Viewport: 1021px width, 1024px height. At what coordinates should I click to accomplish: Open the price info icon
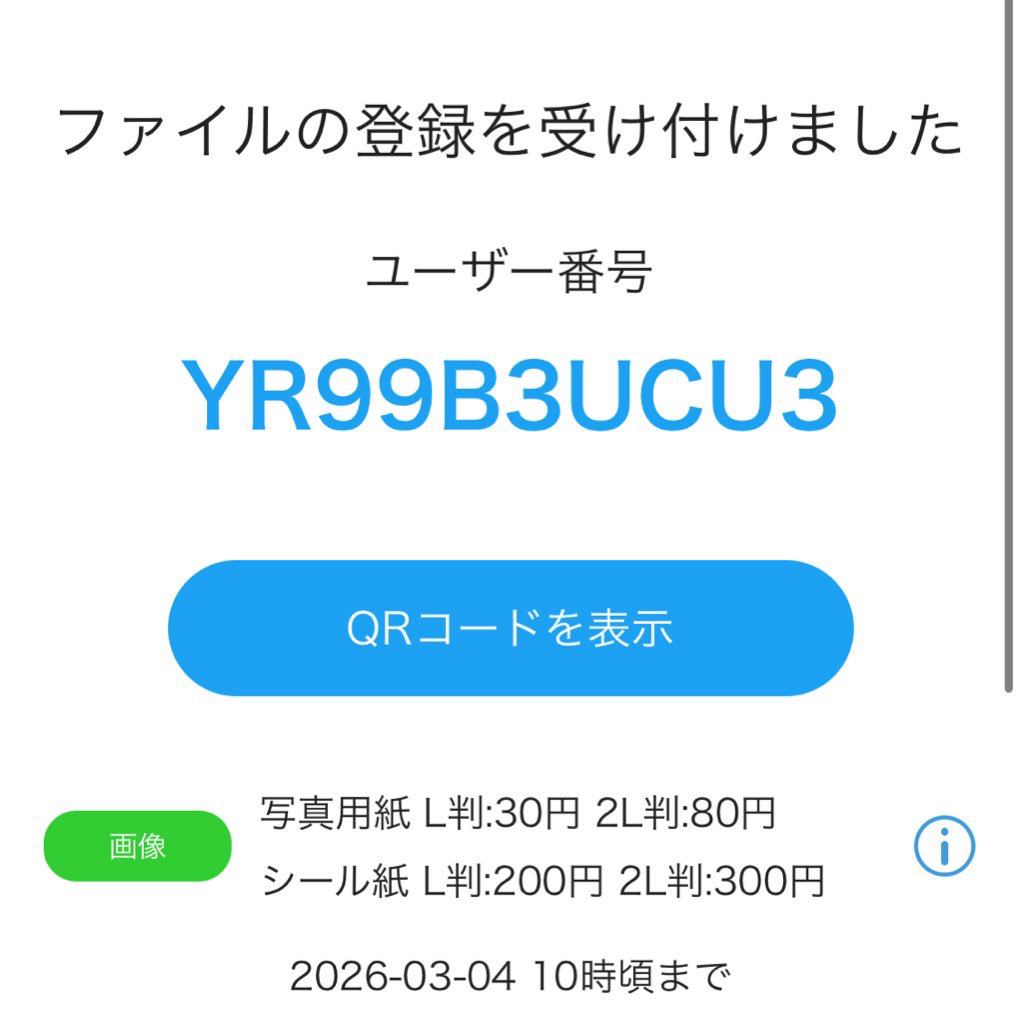click(944, 847)
